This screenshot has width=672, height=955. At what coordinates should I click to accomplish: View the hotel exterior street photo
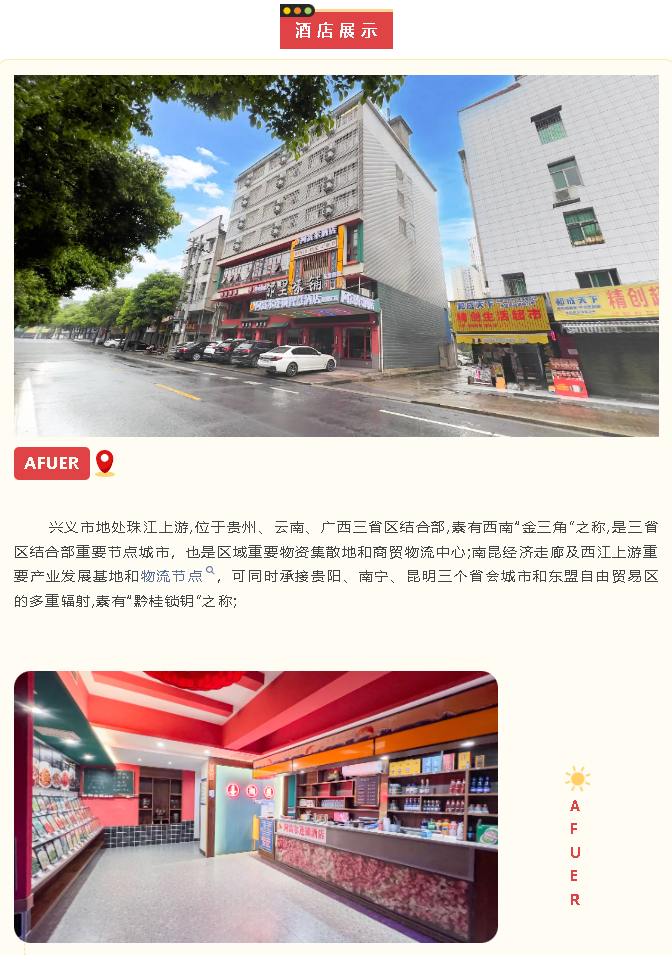336,255
